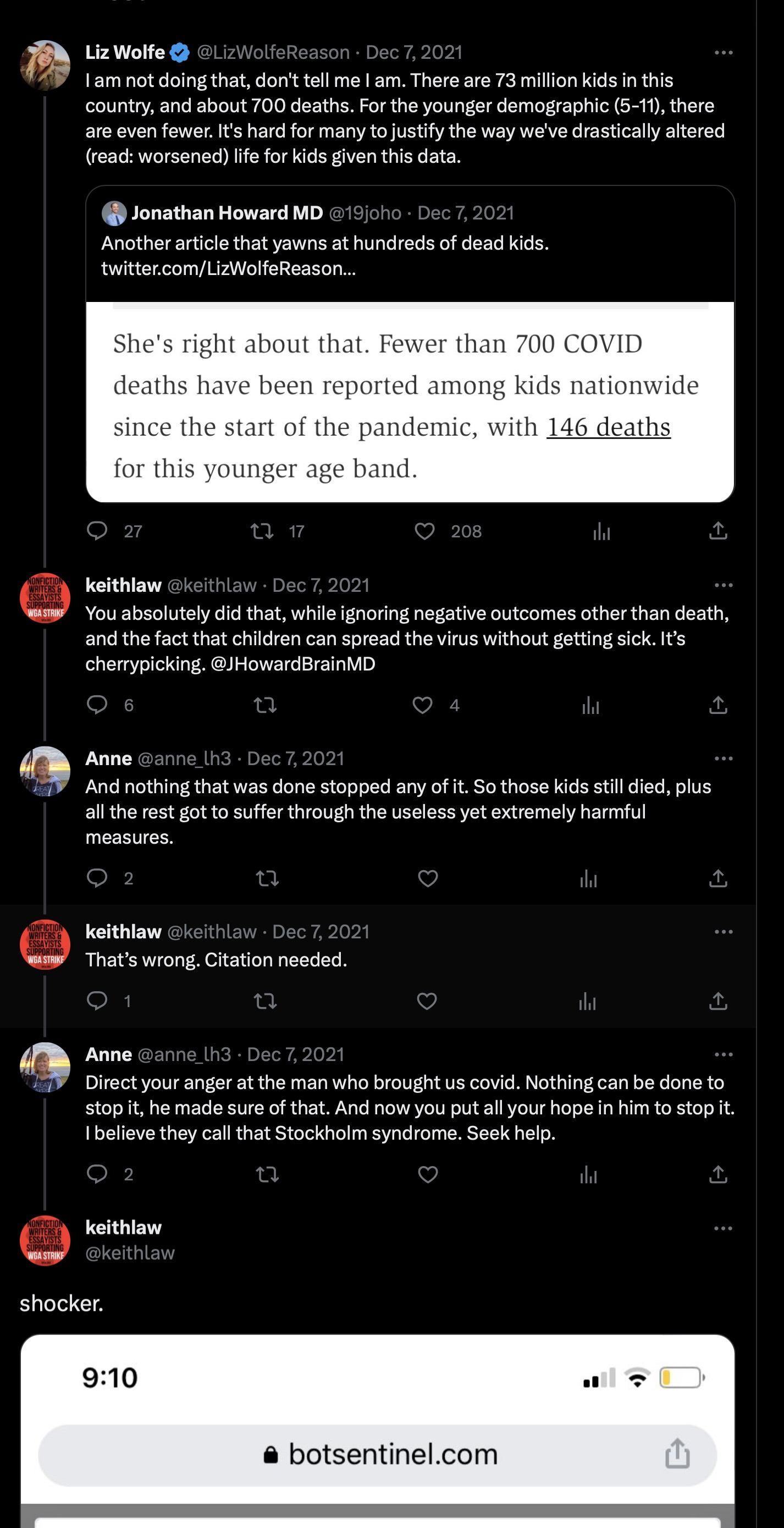Viewport: 784px width, 1528px height.
Task: Like keithlaw's 'You absolutely did that' reply
Action: click(x=422, y=705)
